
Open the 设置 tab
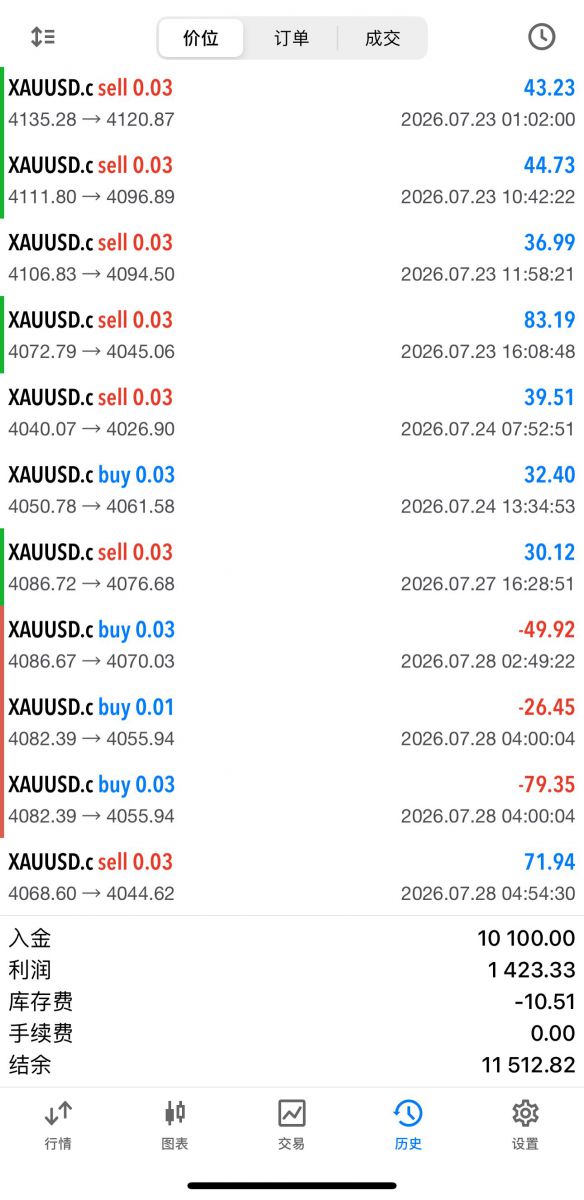(525, 1125)
